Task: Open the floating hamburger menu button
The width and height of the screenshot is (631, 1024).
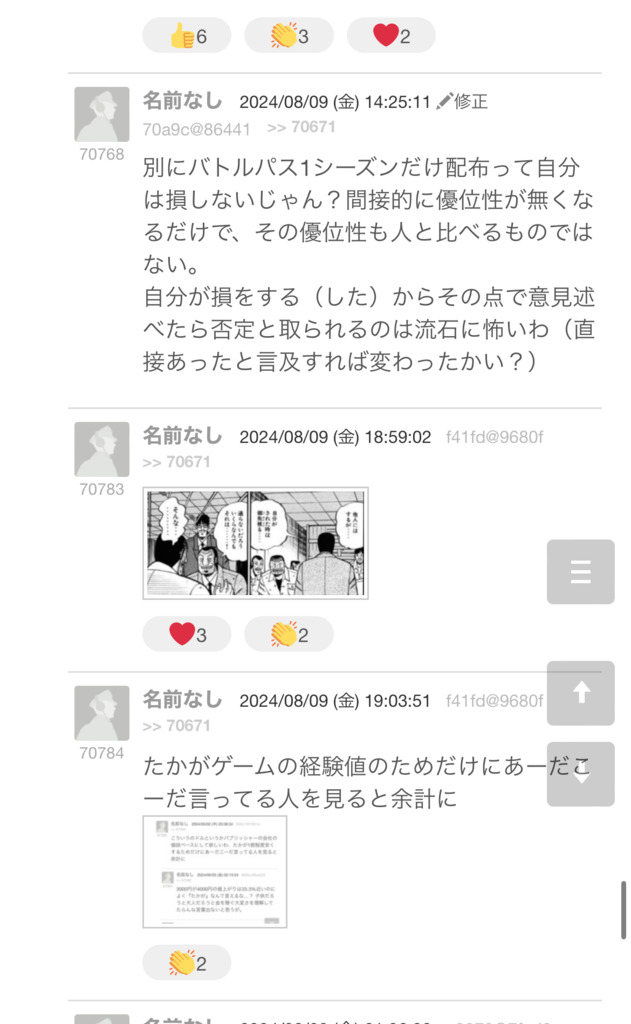Action: [x=580, y=572]
